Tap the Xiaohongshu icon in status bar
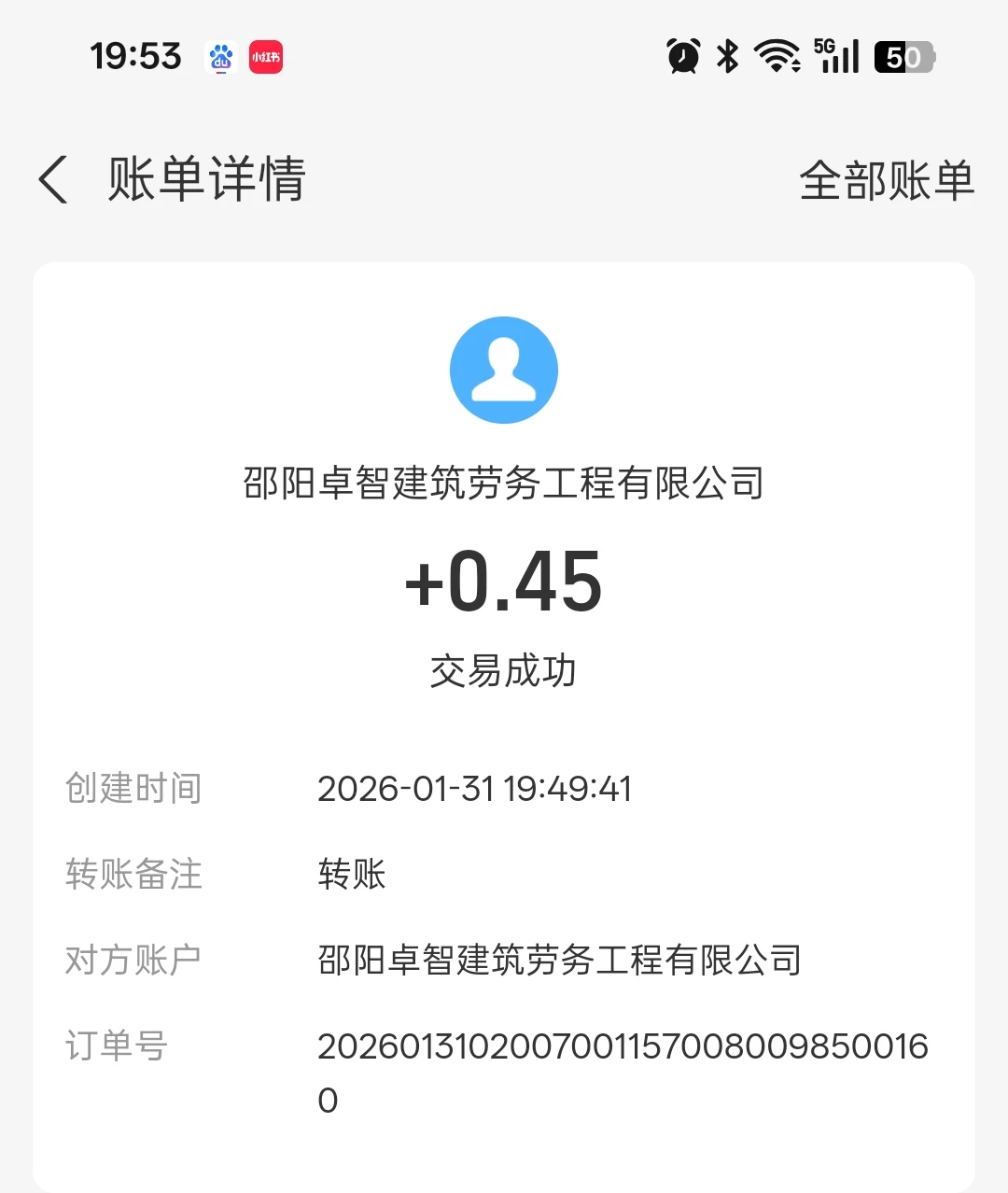 point(267,58)
